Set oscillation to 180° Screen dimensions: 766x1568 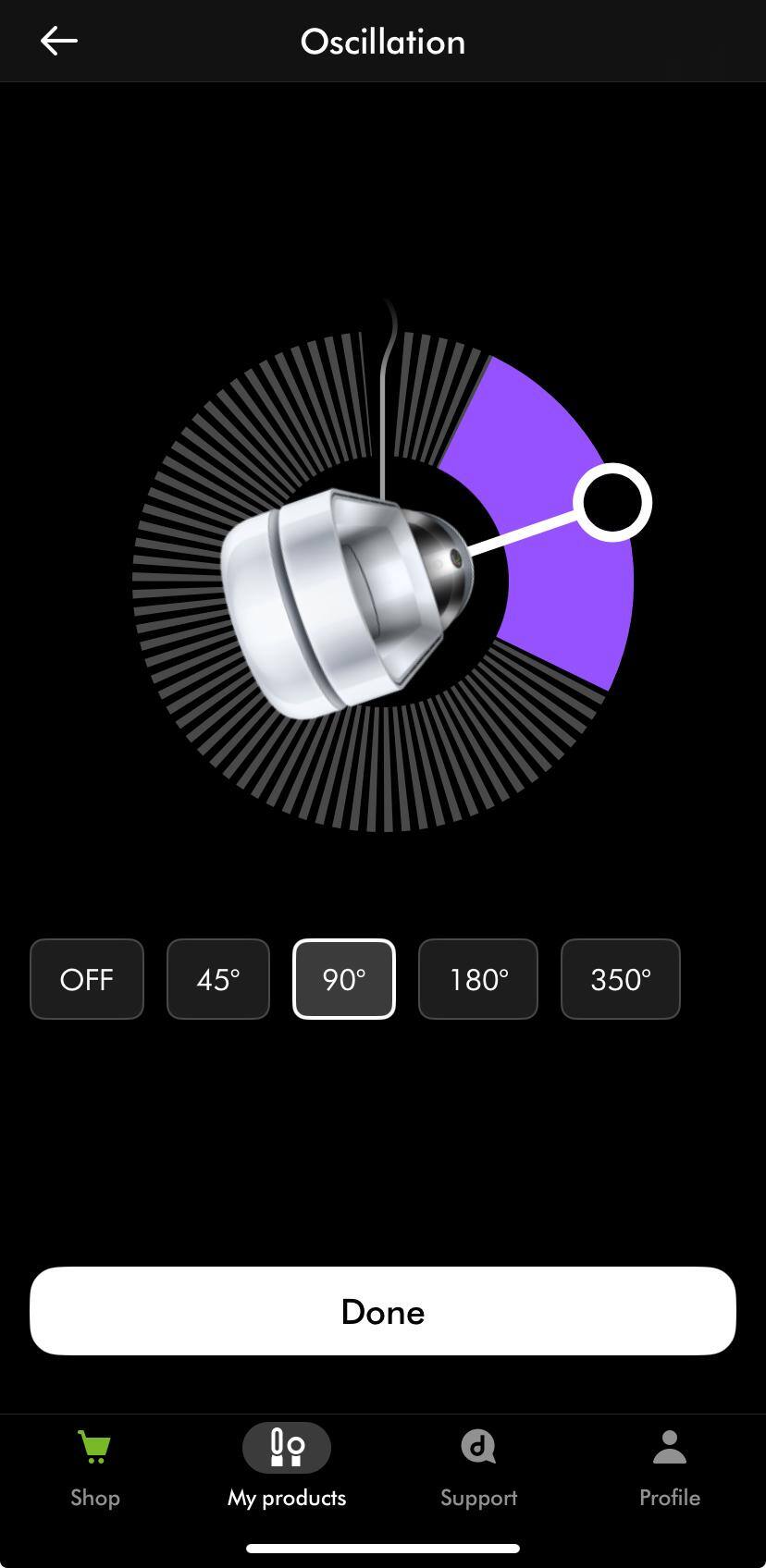(x=478, y=979)
